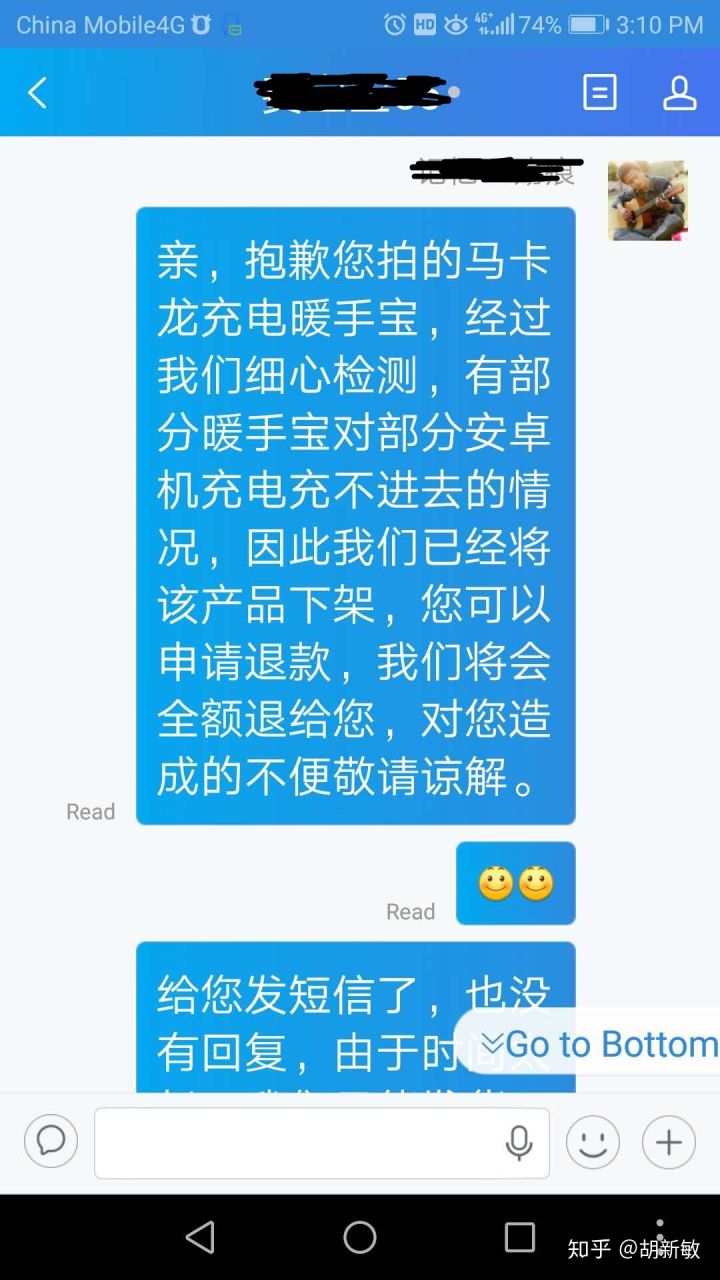Open the sender's guitar avatar

(647, 200)
